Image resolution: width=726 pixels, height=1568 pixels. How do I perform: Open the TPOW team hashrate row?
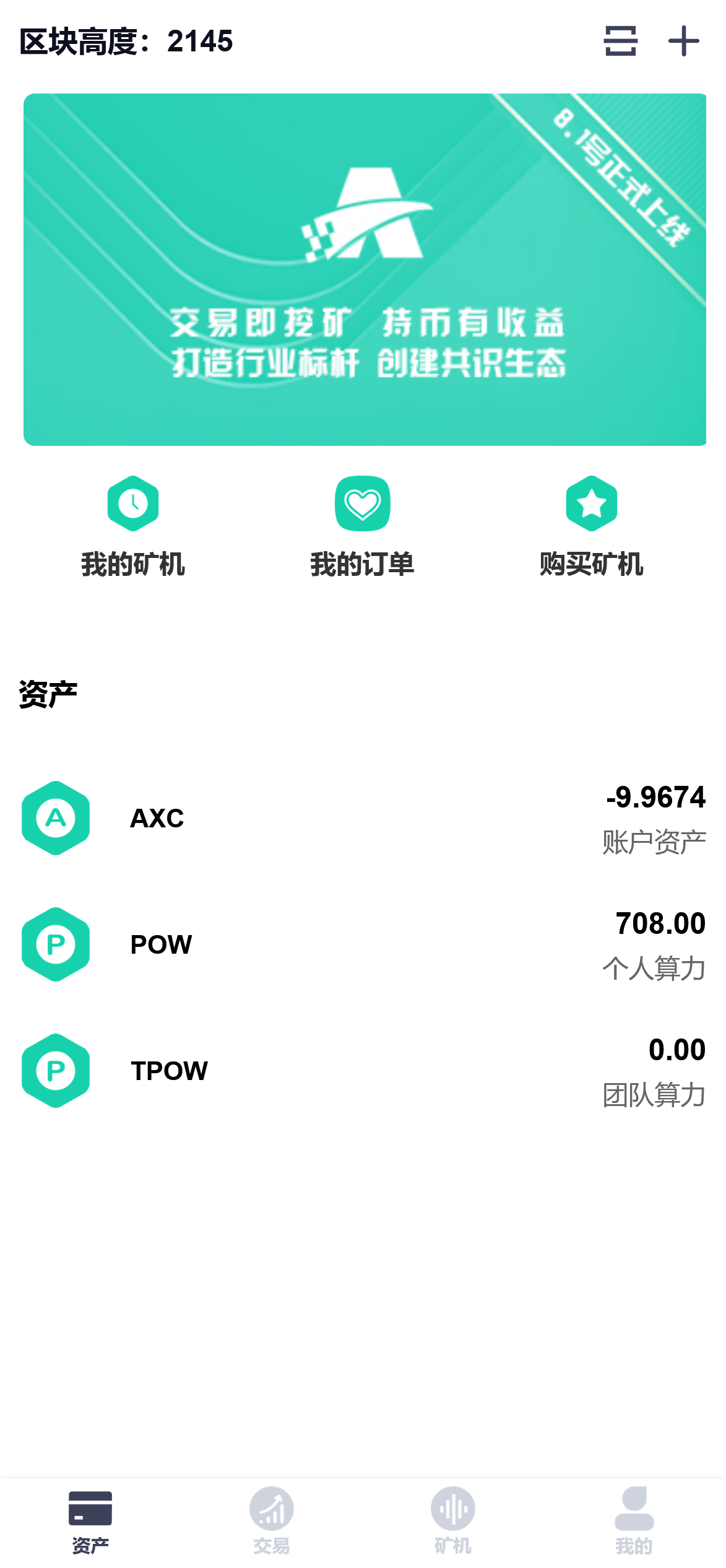tap(363, 1071)
